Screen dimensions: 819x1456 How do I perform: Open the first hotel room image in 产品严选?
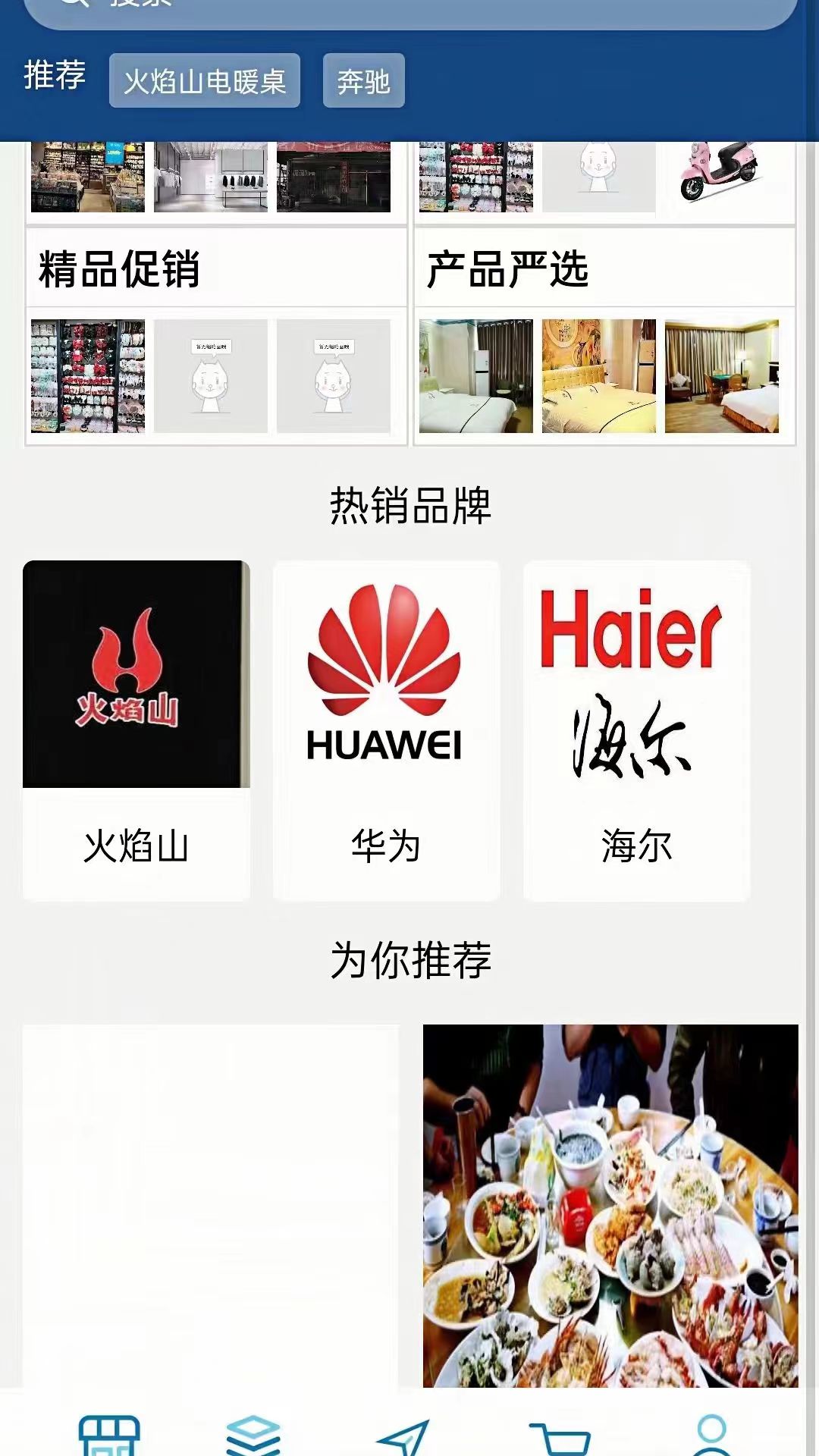tap(476, 376)
